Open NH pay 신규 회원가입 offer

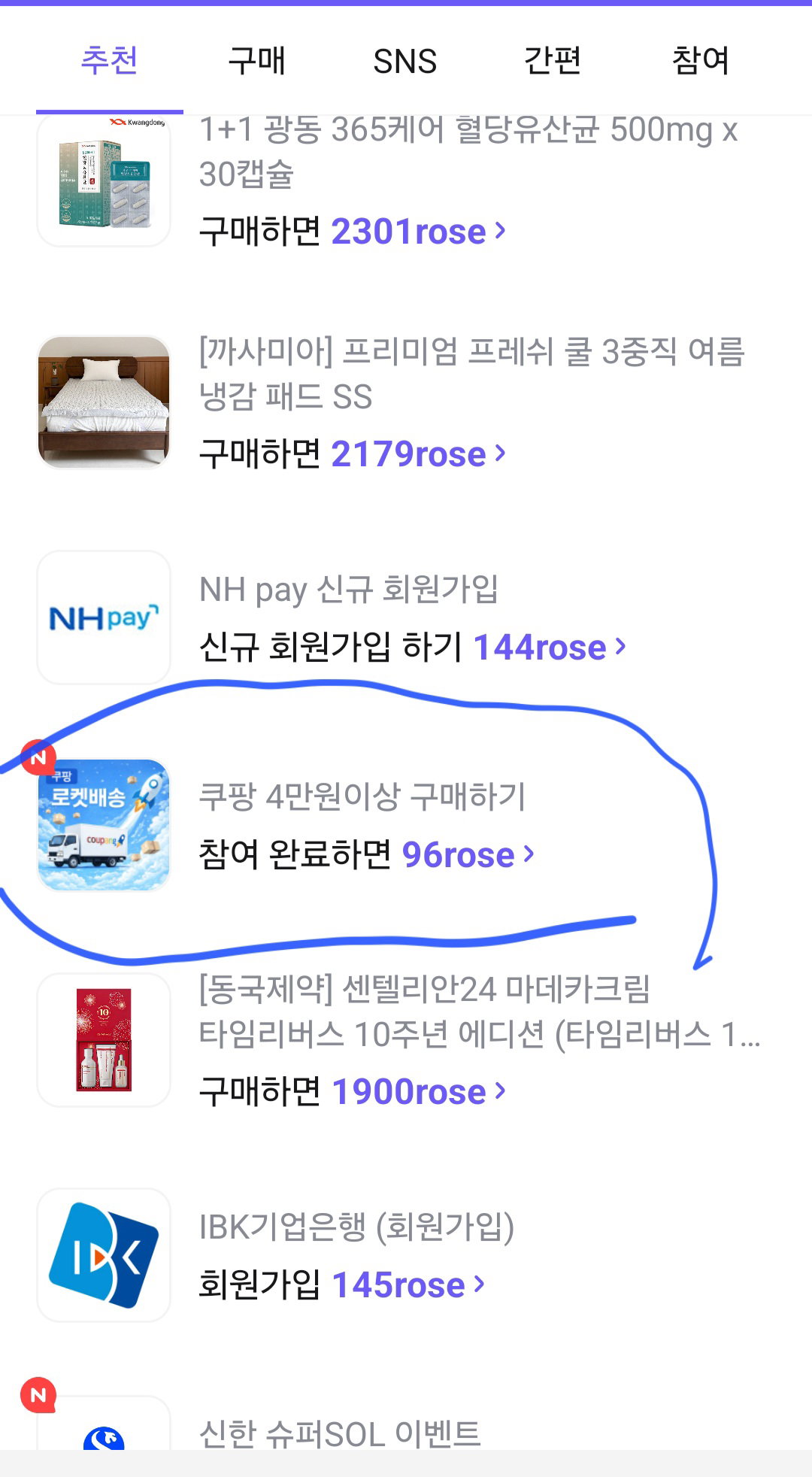406,617
